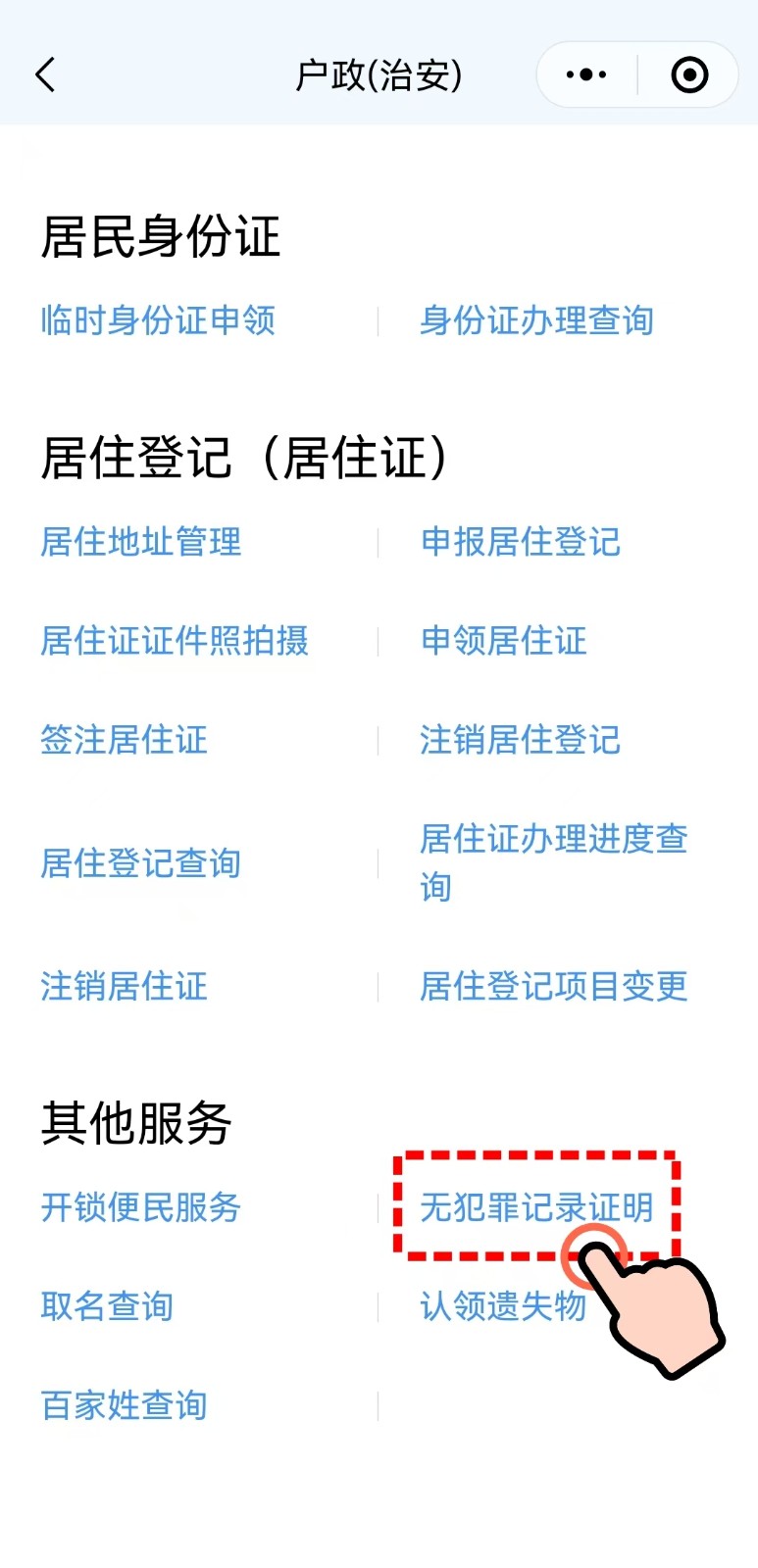Open the mini program three-dot menu
This screenshot has width=758, height=1568.
coord(586,74)
